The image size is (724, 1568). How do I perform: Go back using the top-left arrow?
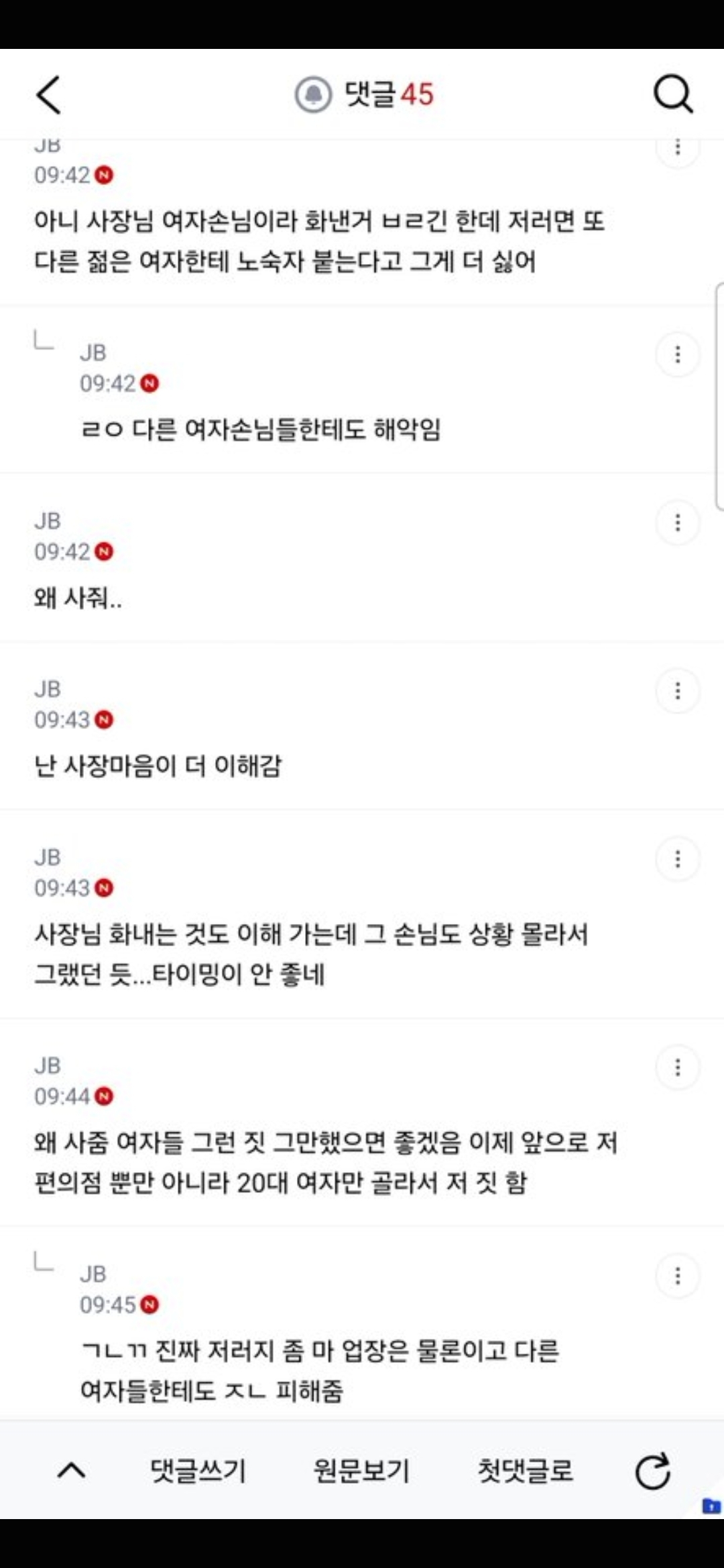click(48, 94)
